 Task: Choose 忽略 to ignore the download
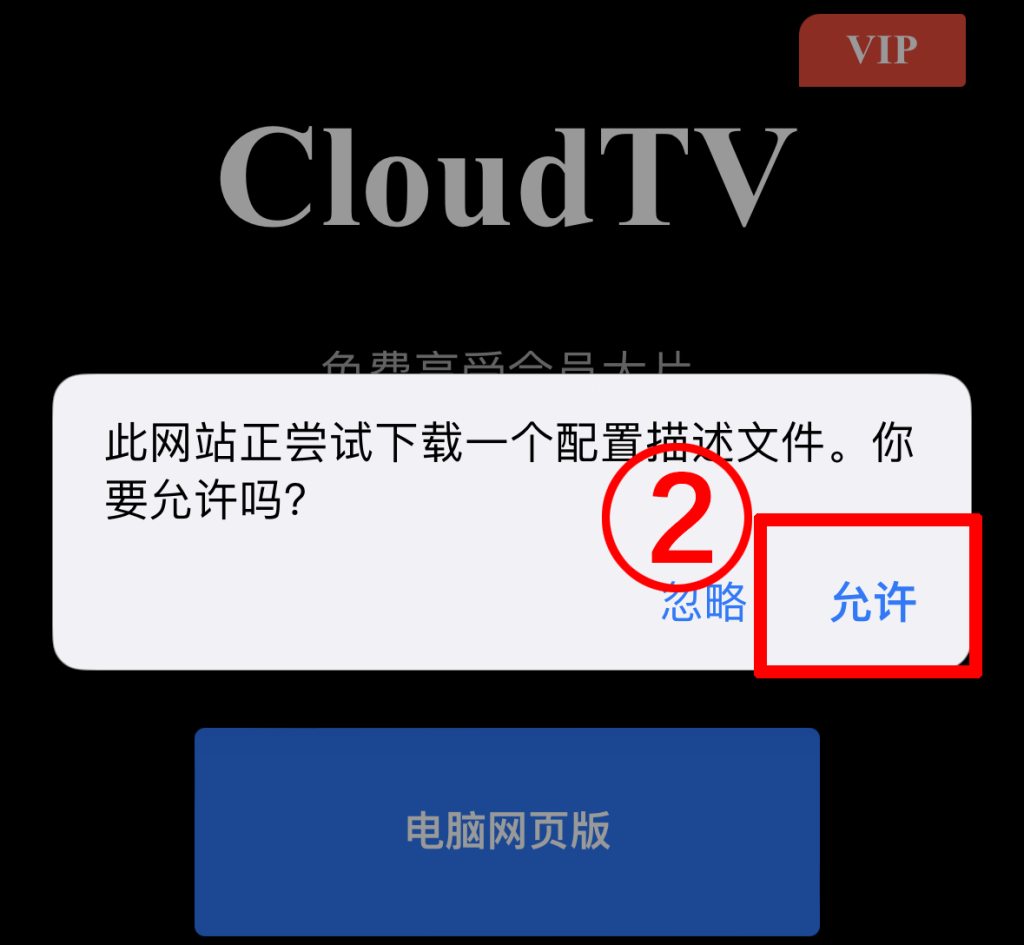(704, 603)
